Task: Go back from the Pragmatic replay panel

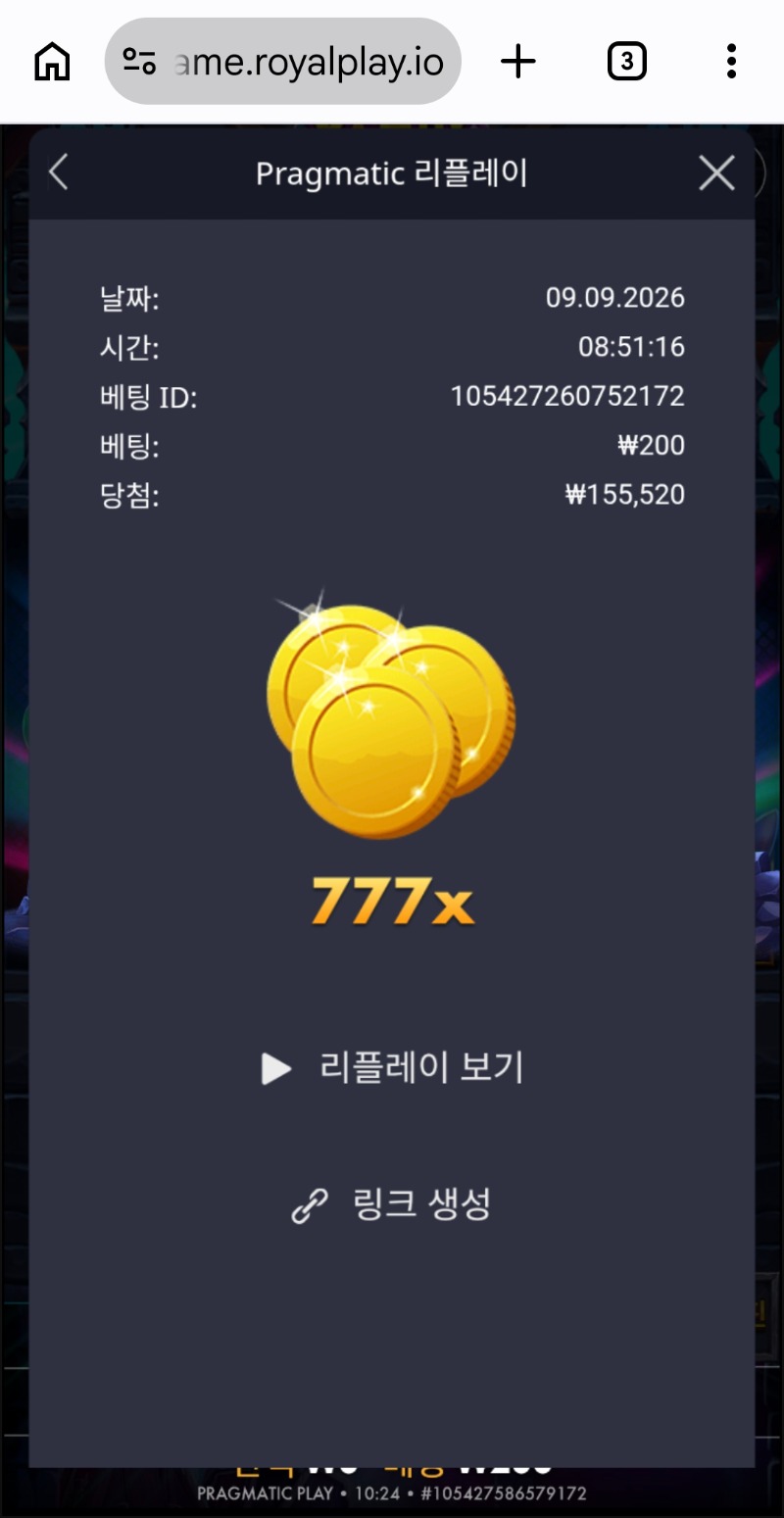Action: 59,173
